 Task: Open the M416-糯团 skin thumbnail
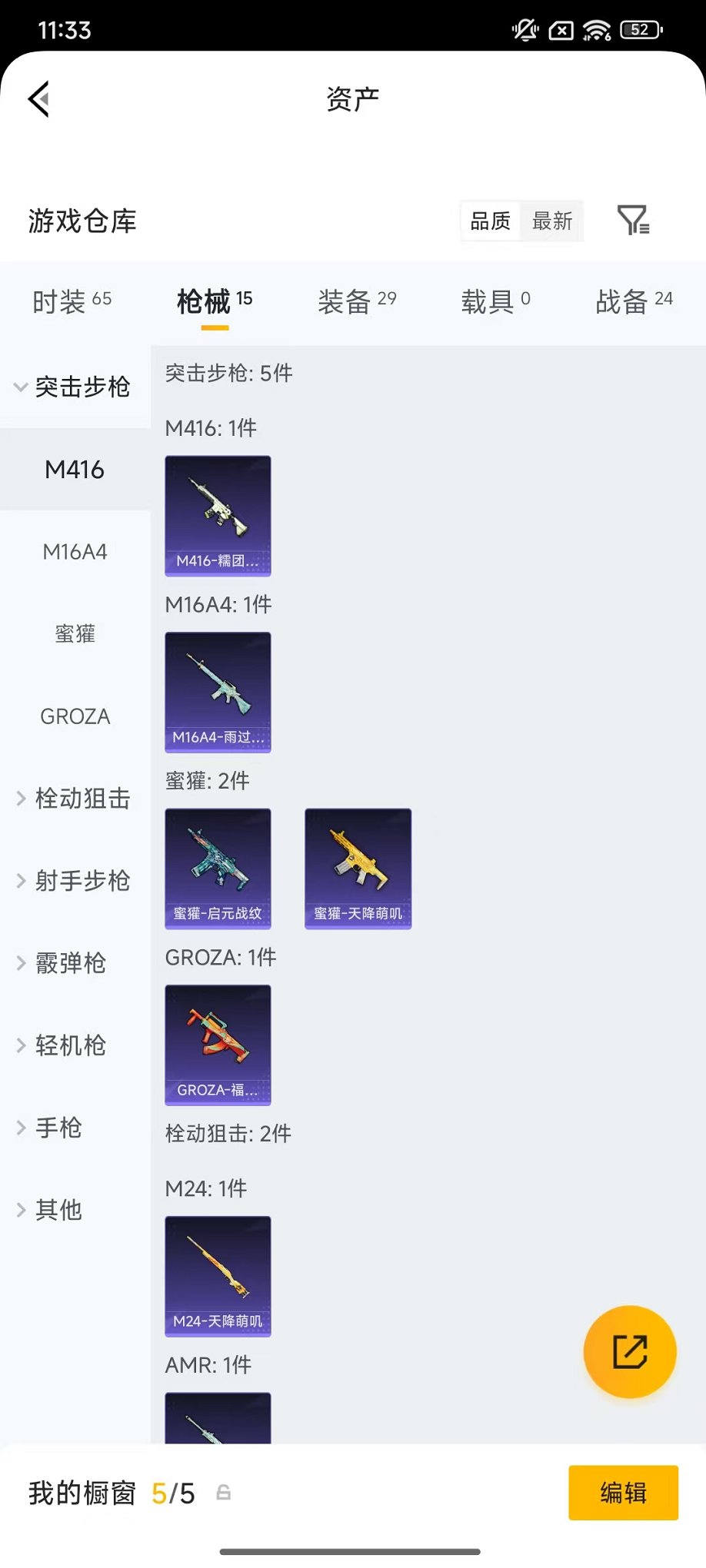(218, 516)
